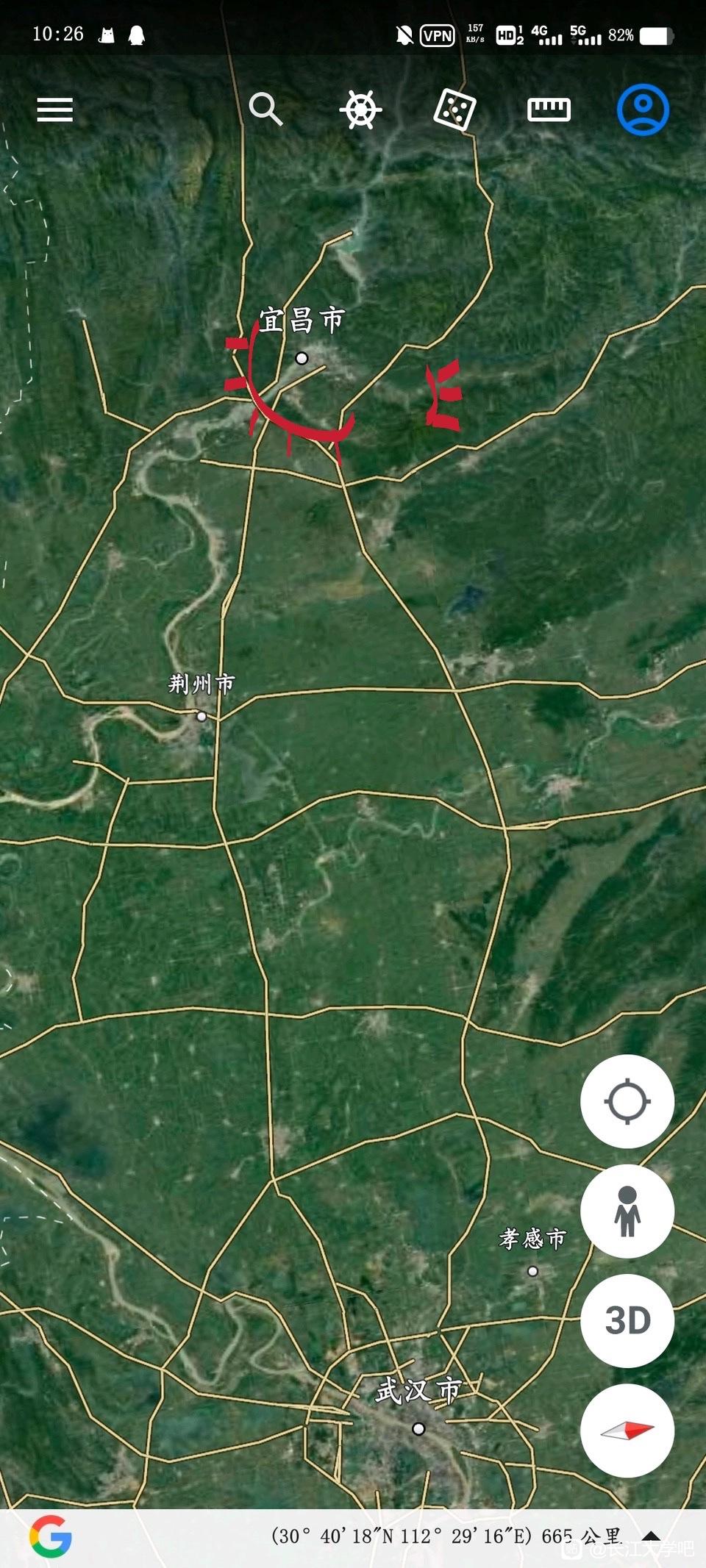Expand the bottom coordinates bar arrow
The image size is (706, 1568).
pyautogui.click(x=651, y=1536)
